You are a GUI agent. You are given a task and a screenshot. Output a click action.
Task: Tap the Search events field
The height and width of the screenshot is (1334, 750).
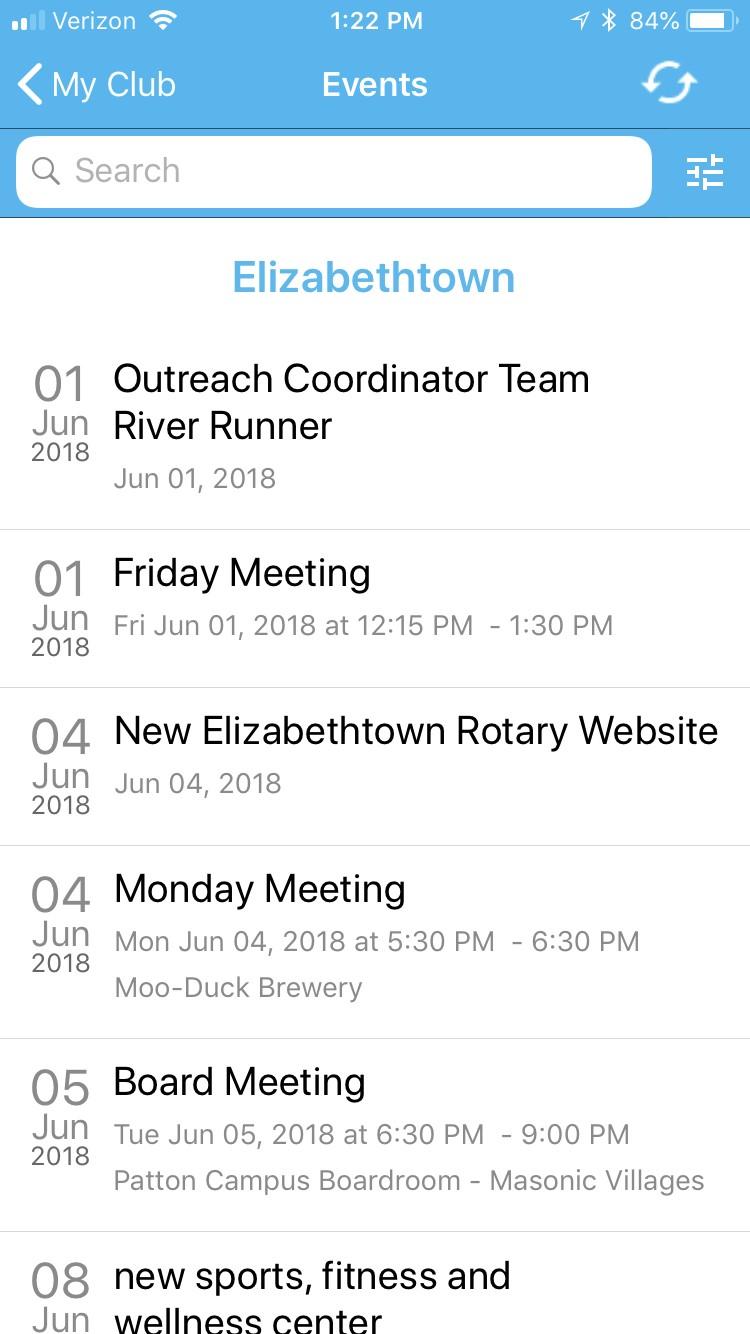tap(334, 171)
